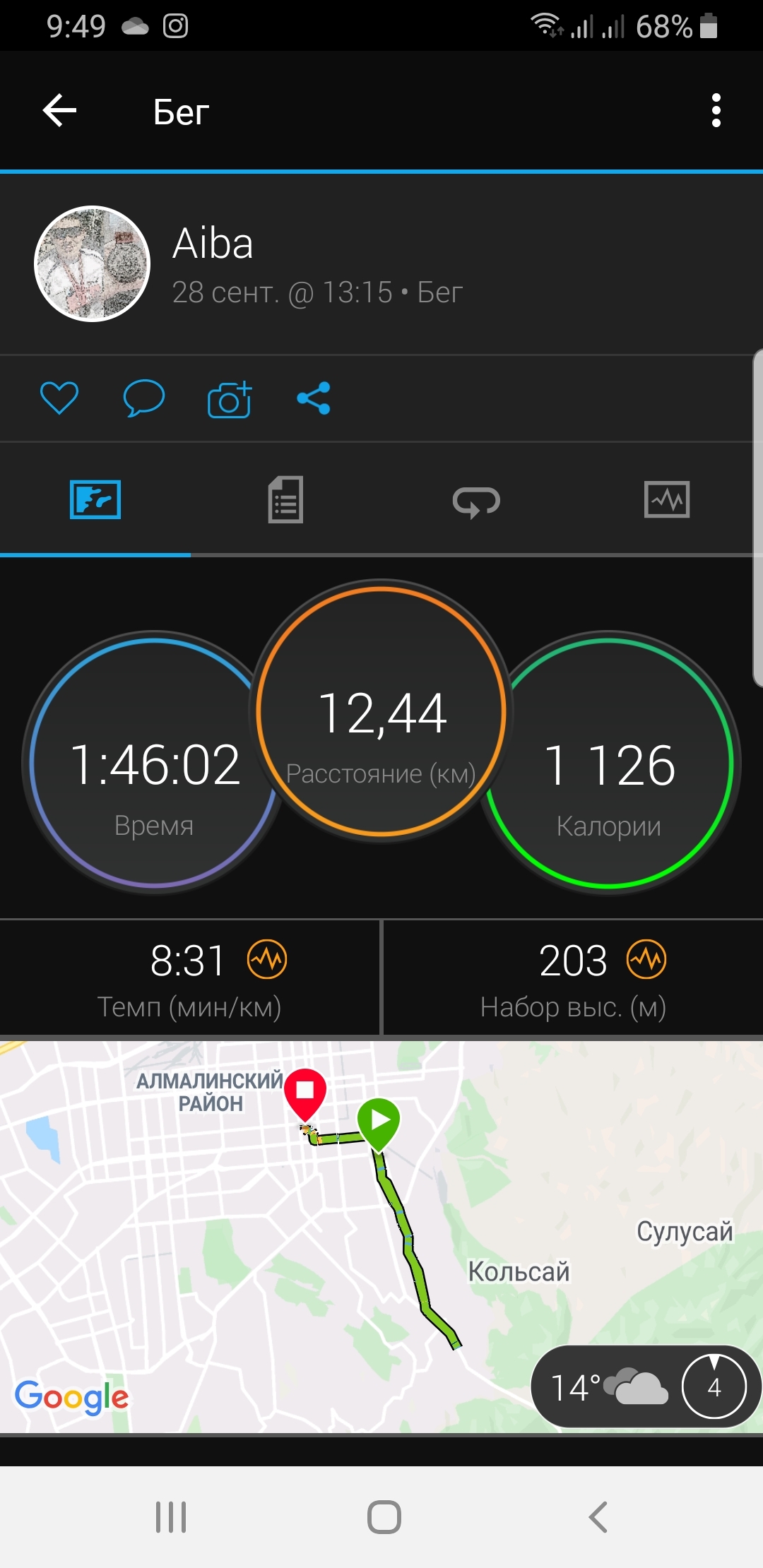Viewport: 763px width, 1568px height.
Task: Switch to the laps tab
Action: point(476,501)
